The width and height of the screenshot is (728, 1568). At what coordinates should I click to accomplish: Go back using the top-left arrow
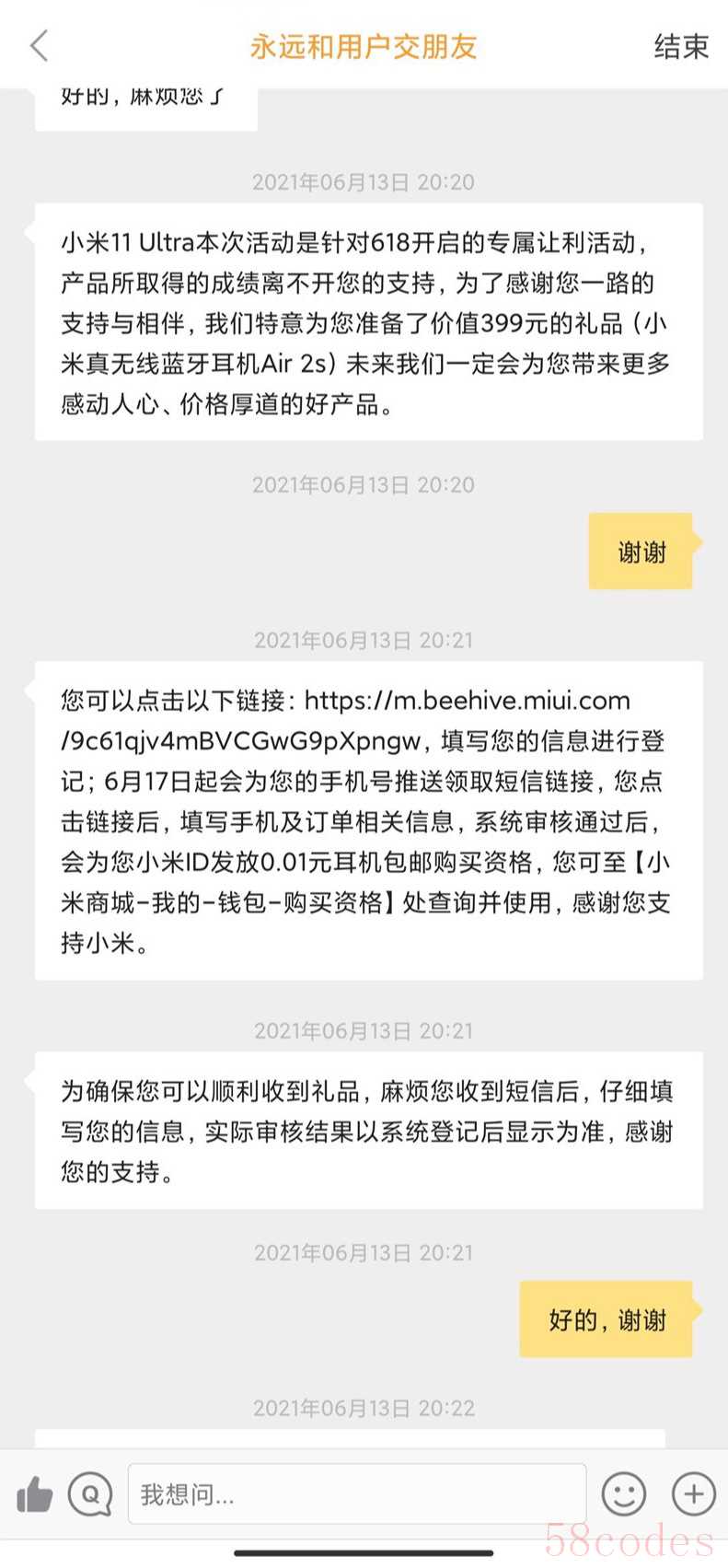[39, 45]
